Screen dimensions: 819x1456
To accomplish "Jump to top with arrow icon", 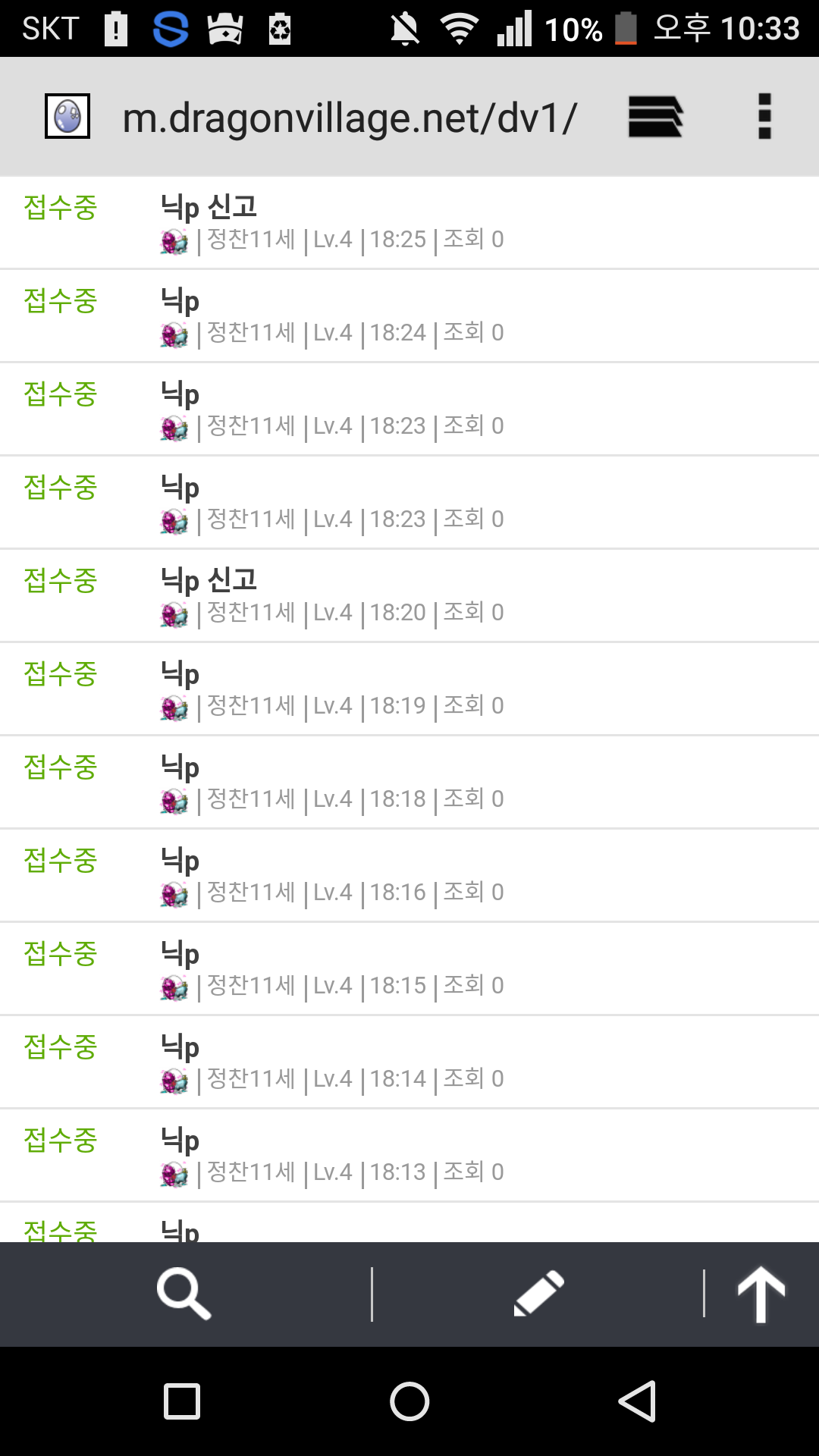I will 761,1294.
